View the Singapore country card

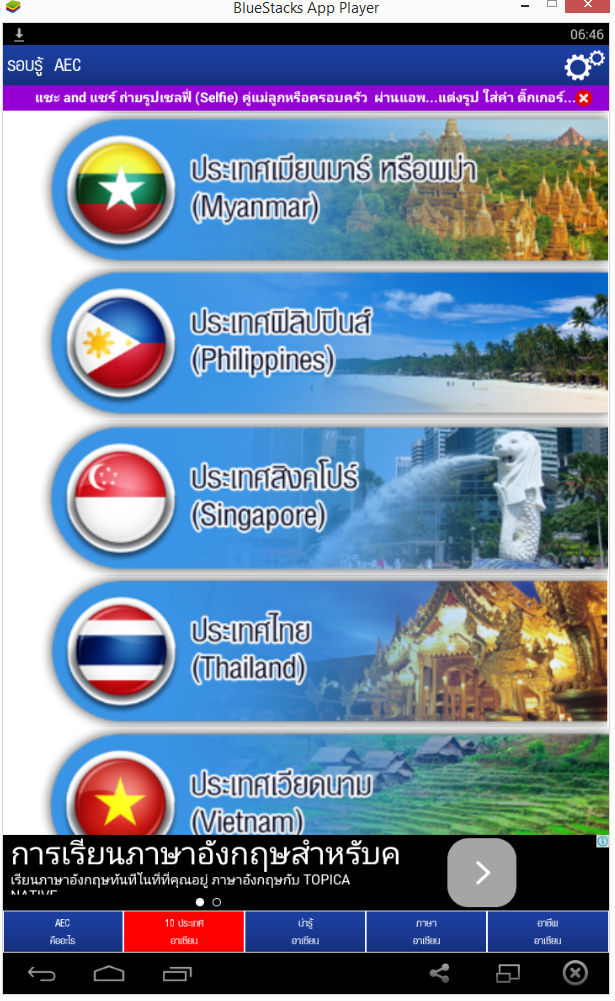330,497
